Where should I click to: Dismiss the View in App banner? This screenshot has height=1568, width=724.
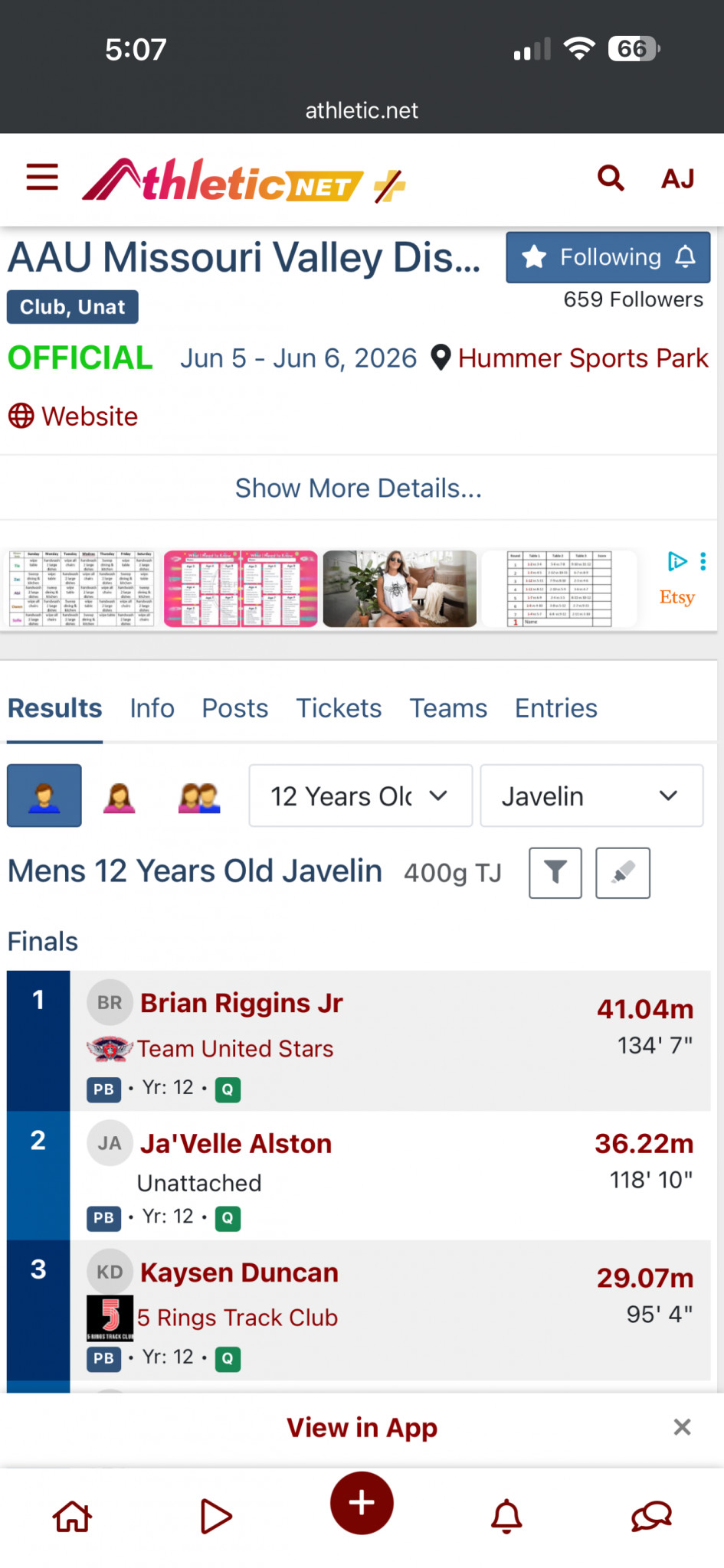click(x=682, y=1427)
